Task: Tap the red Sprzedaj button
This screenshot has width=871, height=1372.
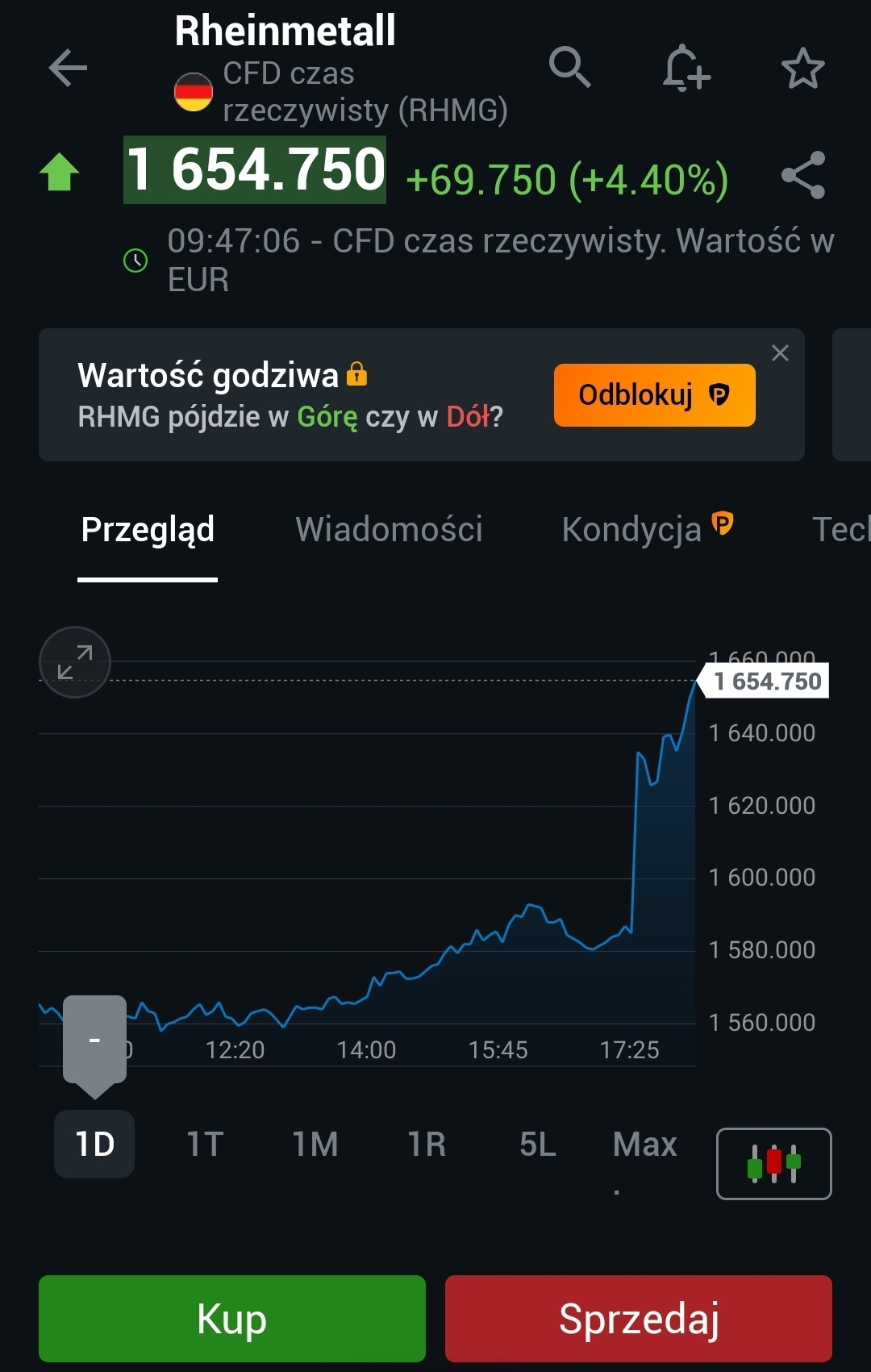Action: click(x=638, y=1319)
